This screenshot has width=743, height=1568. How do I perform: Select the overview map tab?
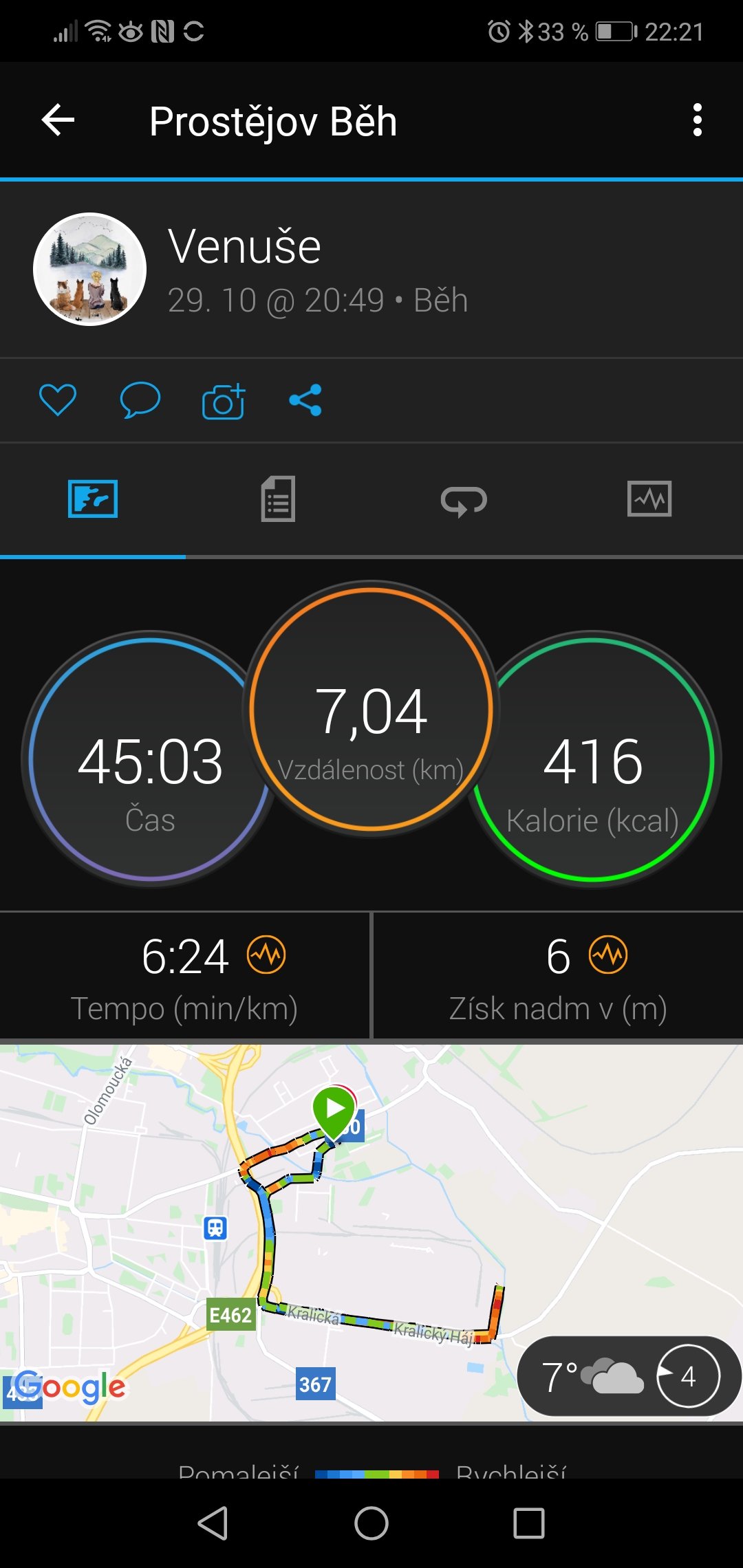(x=93, y=499)
